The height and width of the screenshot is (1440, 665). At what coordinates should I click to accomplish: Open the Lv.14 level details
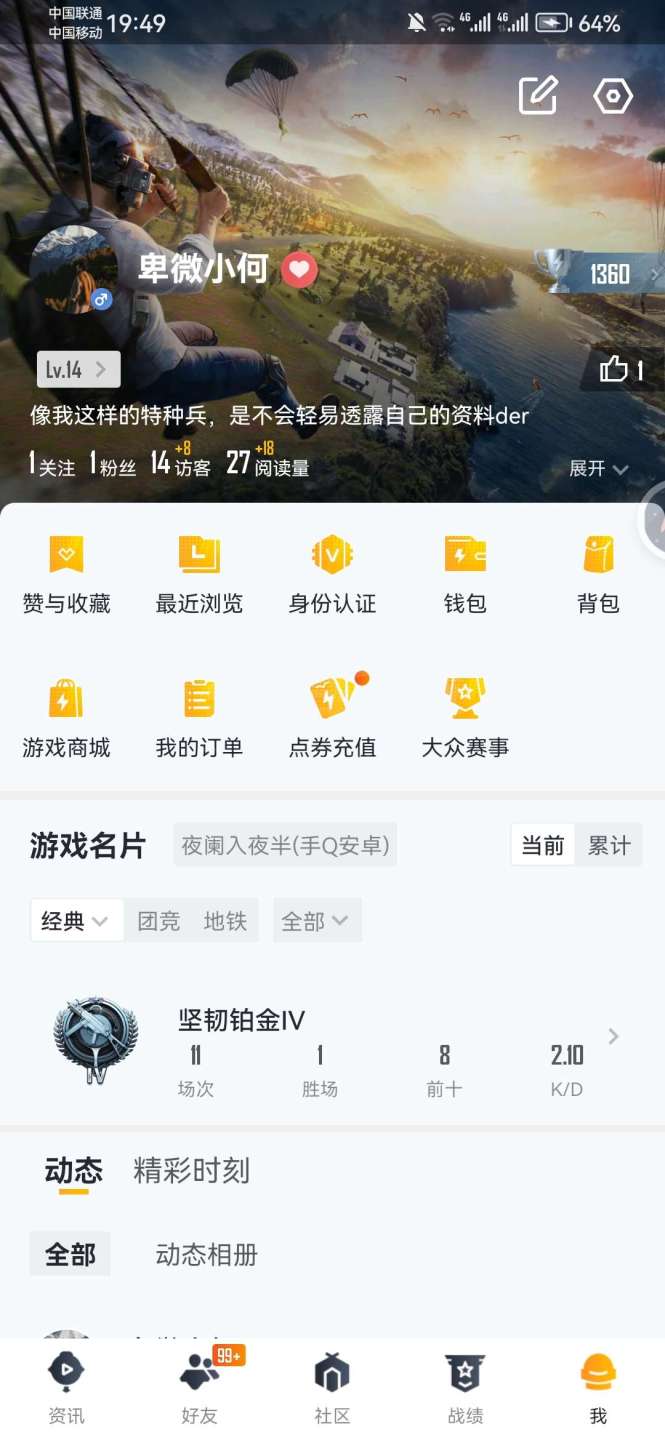(x=79, y=370)
